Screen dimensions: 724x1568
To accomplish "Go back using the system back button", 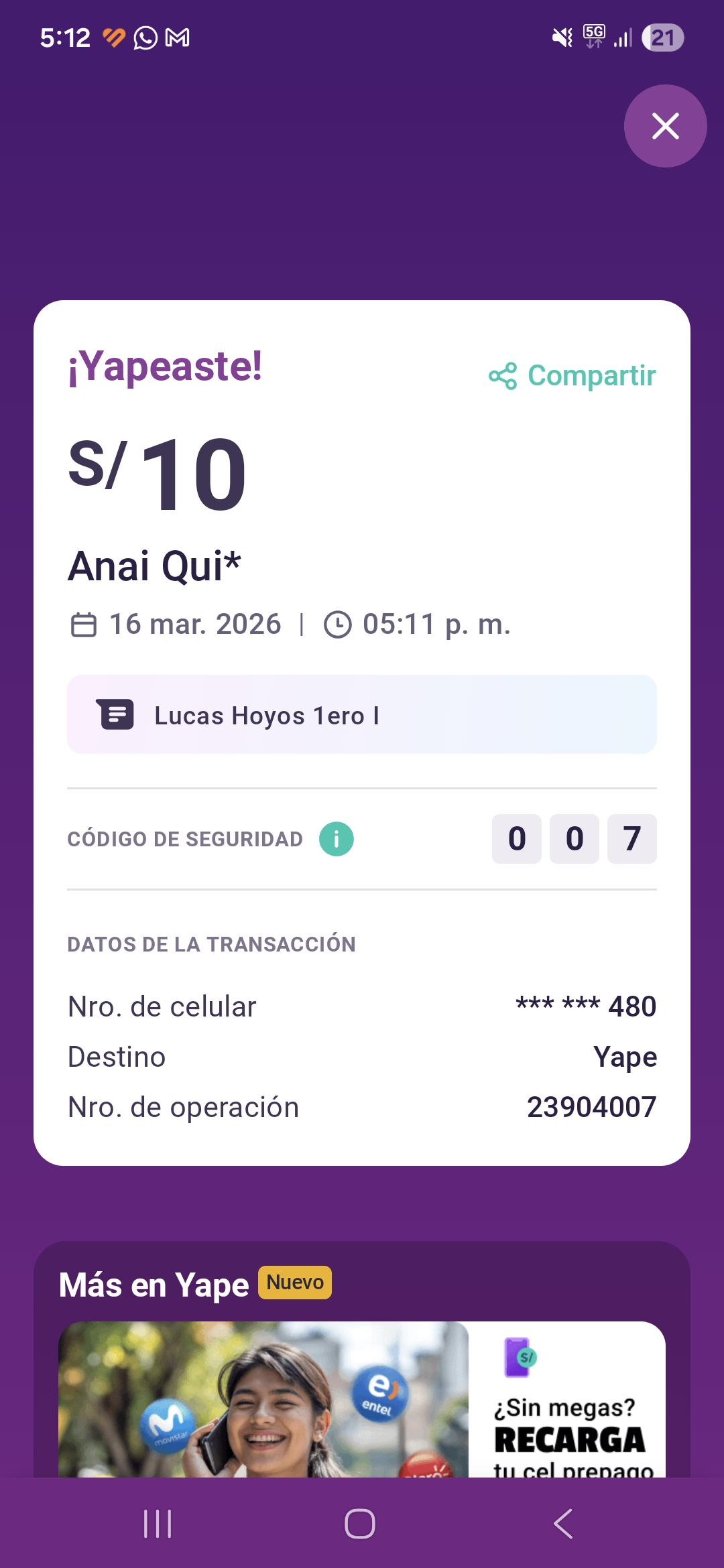I will pos(563,1524).
